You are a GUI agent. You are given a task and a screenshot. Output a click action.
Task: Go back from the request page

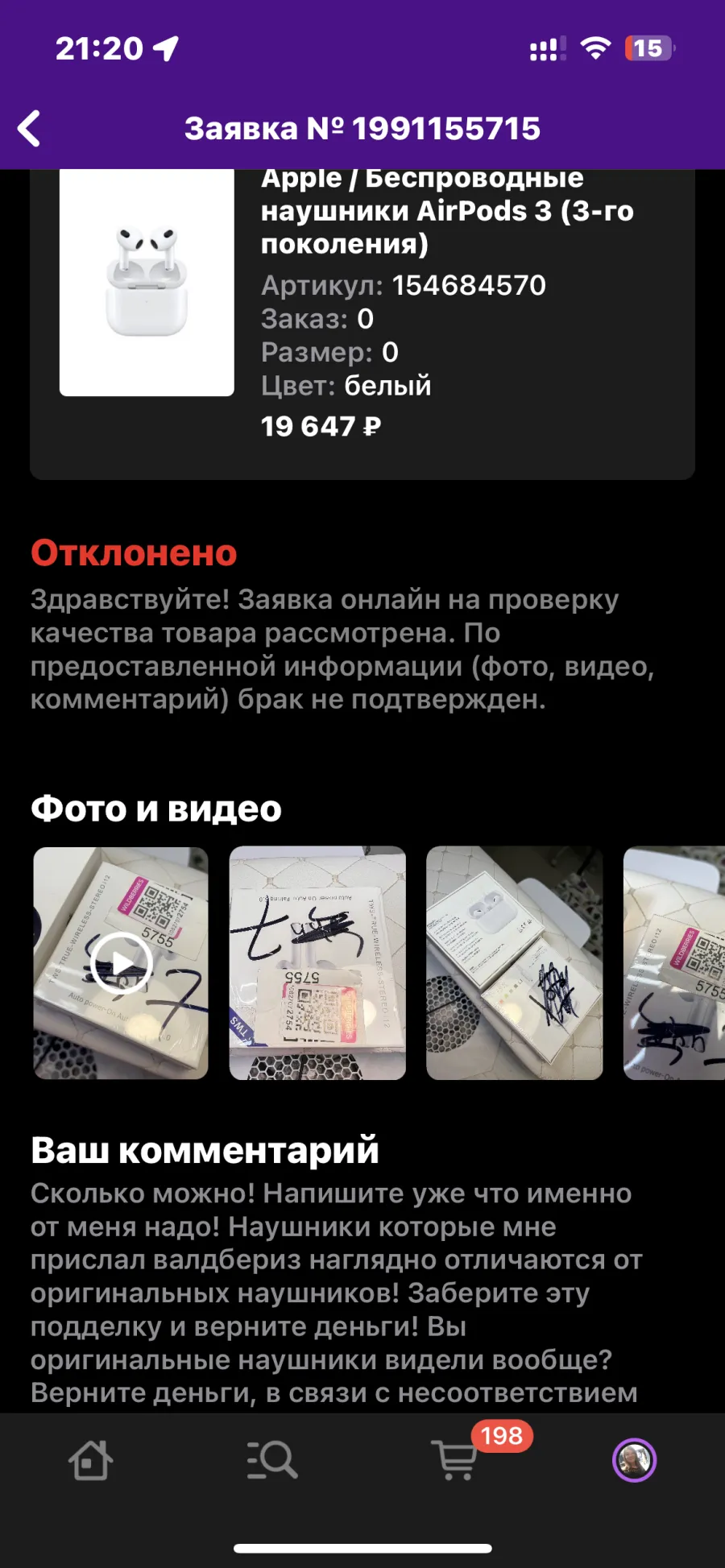pyautogui.click(x=30, y=129)
